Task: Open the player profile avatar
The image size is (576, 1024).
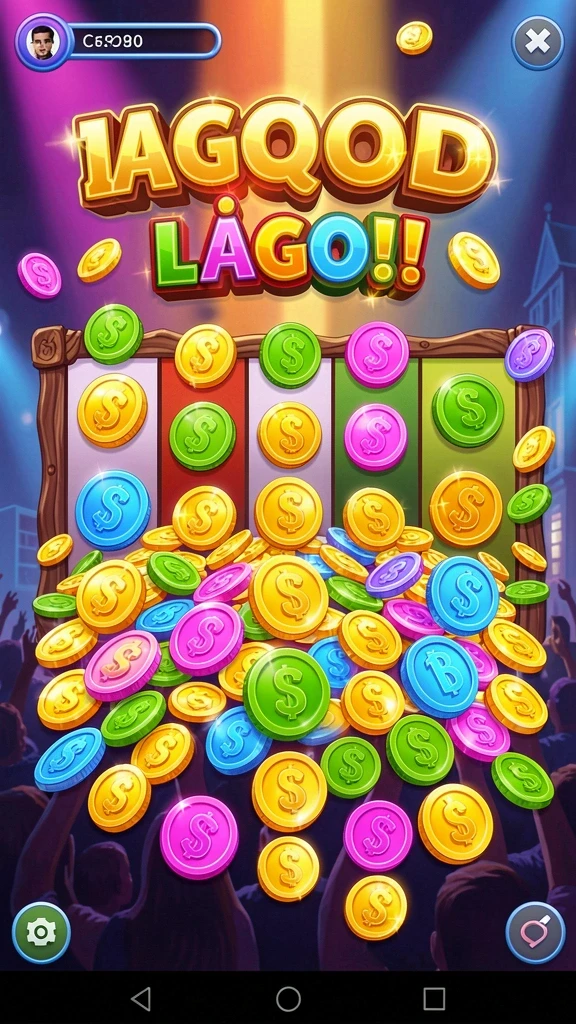Action: click(x=42, y=42)
